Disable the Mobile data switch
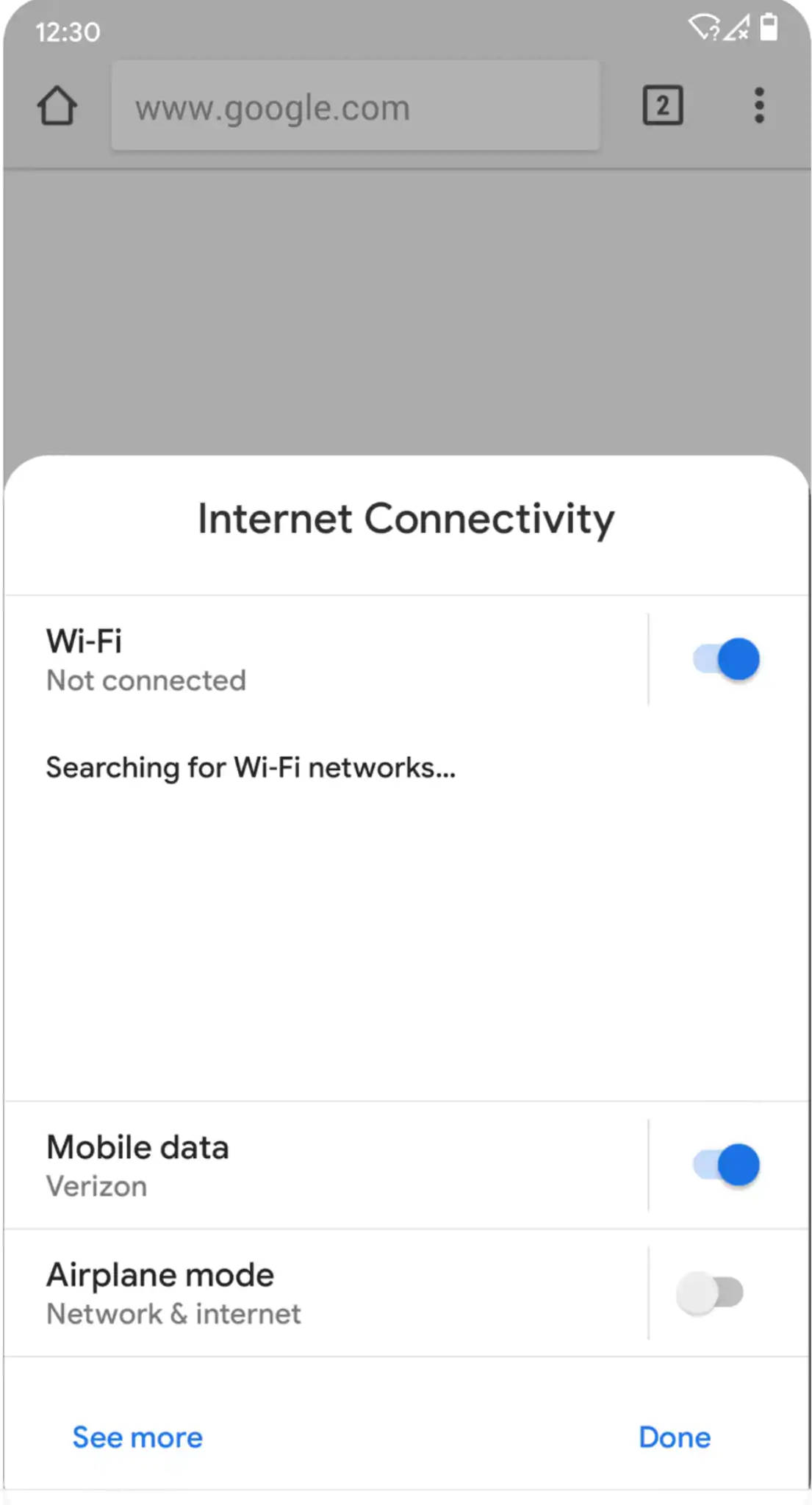This screenshot has height=1505, width=812. [x=726, y=1165]
